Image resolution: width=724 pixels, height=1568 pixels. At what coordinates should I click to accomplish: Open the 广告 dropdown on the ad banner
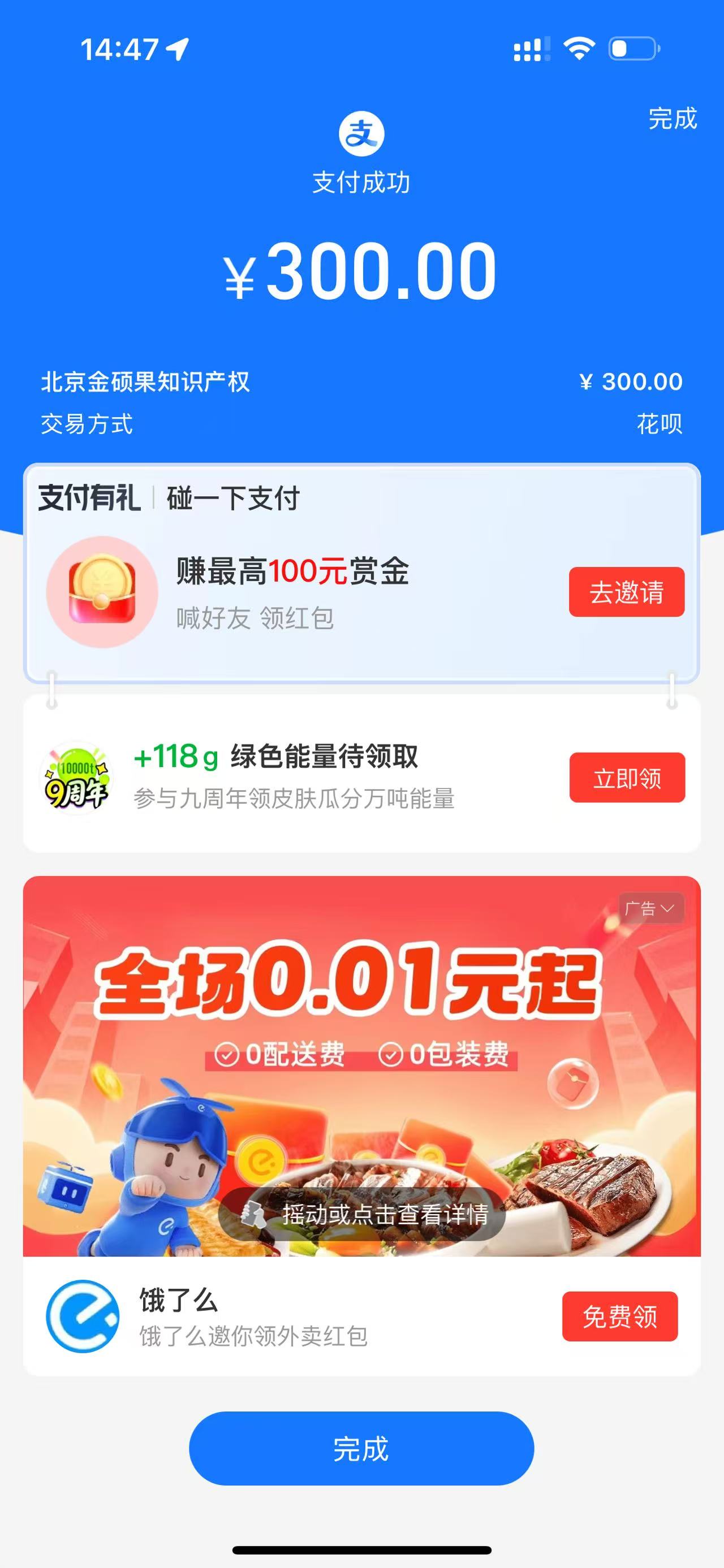click(650, 909)
